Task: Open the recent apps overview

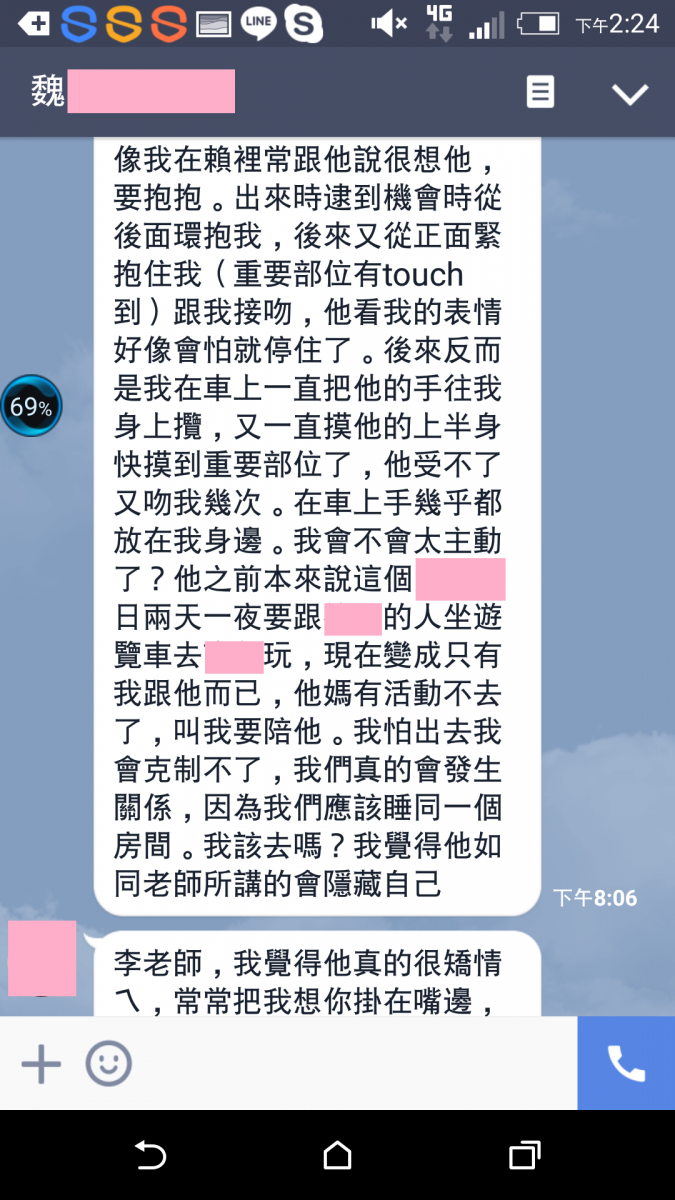Action: coord(524,1156)
